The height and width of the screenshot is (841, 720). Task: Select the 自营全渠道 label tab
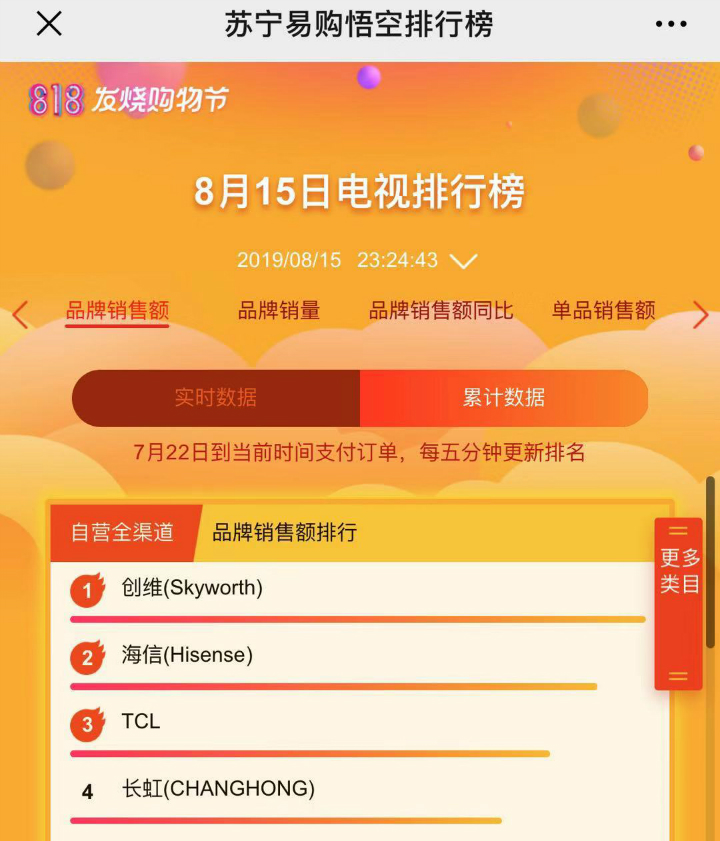122,533
